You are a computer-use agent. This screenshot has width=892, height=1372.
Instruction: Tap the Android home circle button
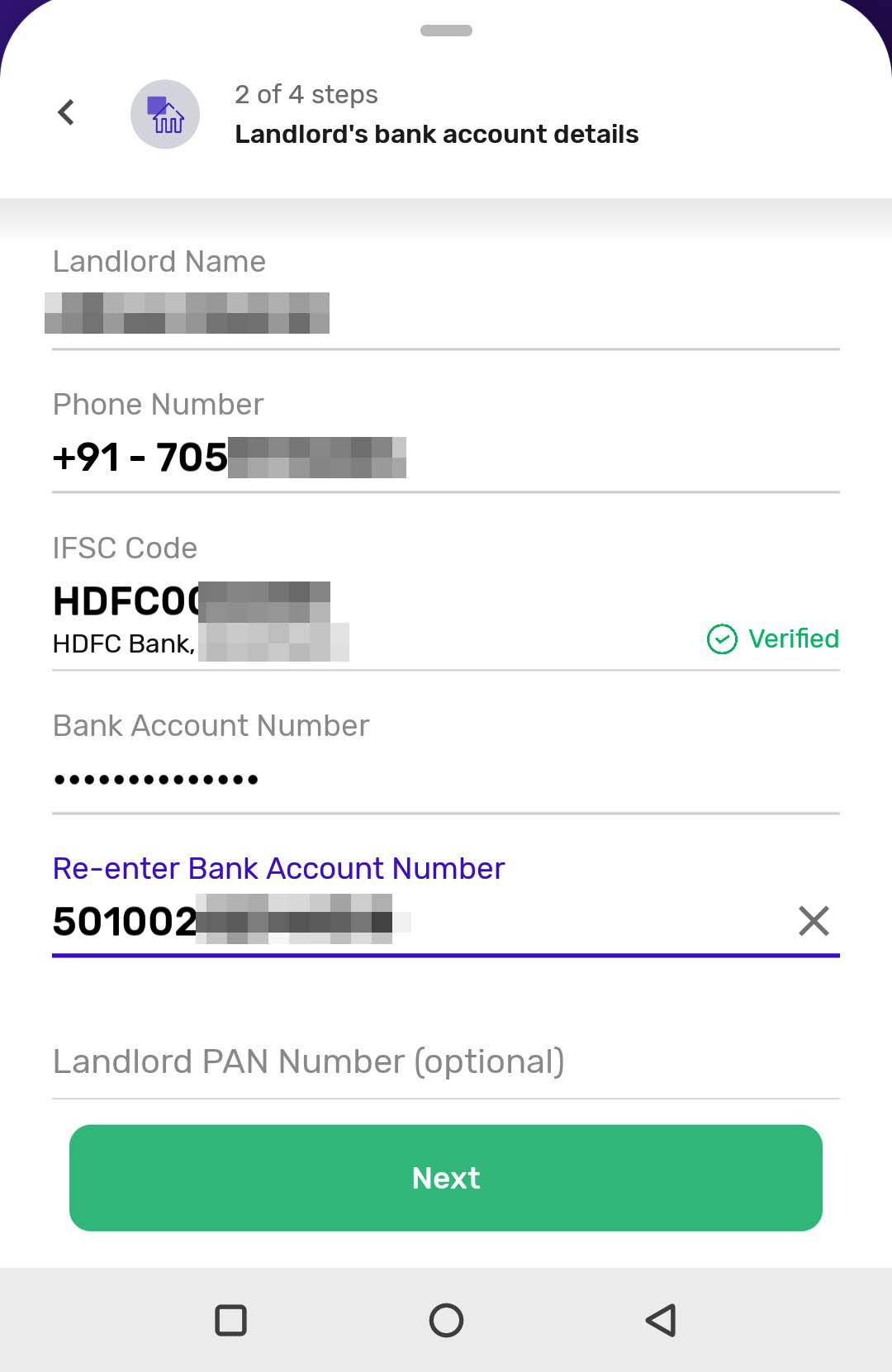446,1321
